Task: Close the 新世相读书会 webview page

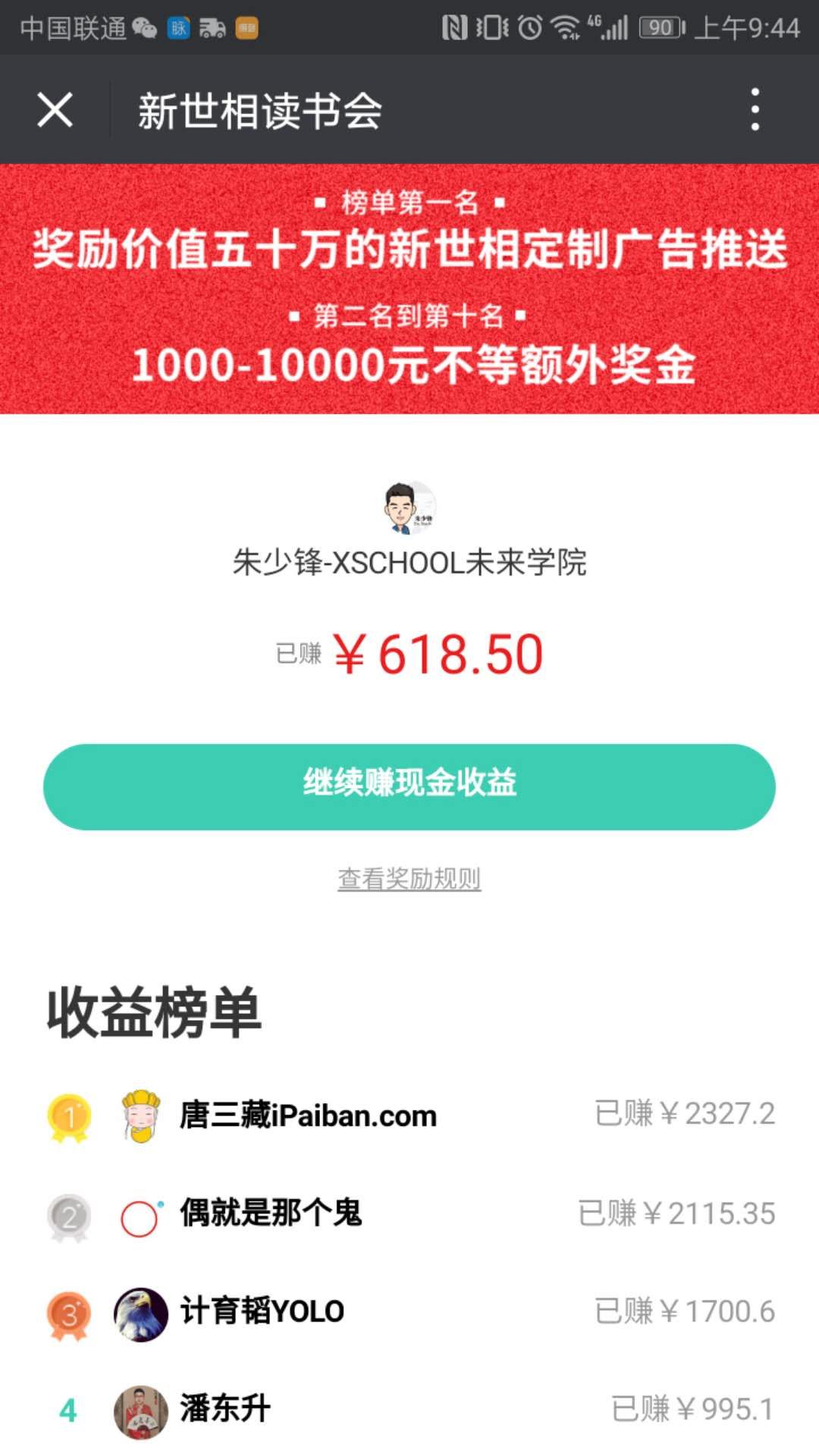Action: point(55,110)
